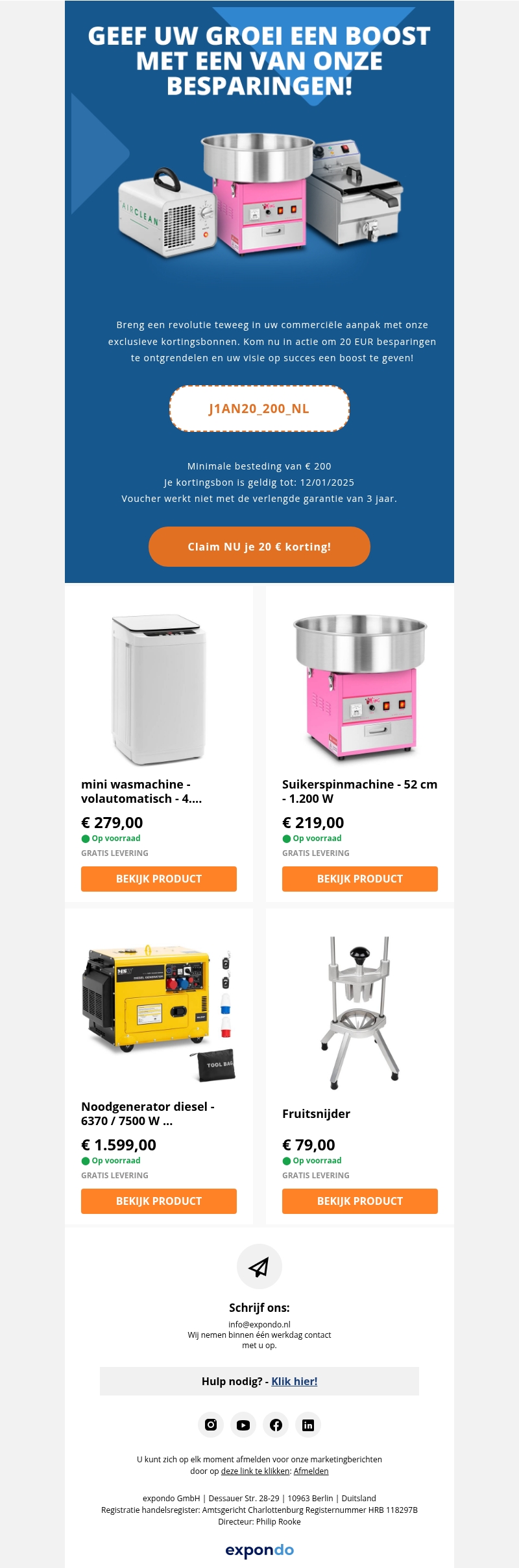The height and width of the screenshot is (1568, 519).
Task: Open the mini wasmachine product image
Action: 158,689
